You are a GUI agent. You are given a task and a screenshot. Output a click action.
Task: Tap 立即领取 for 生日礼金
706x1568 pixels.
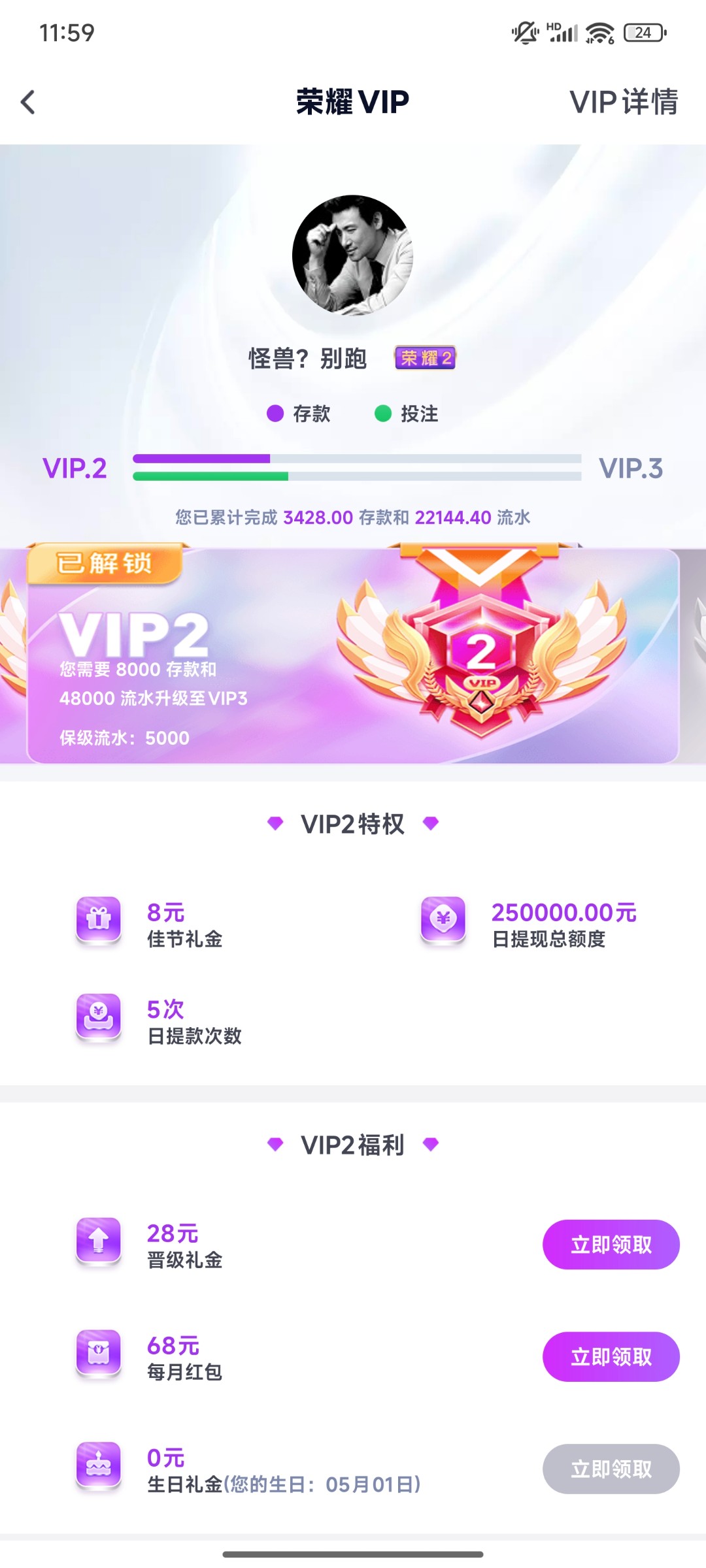[611, 1469]
